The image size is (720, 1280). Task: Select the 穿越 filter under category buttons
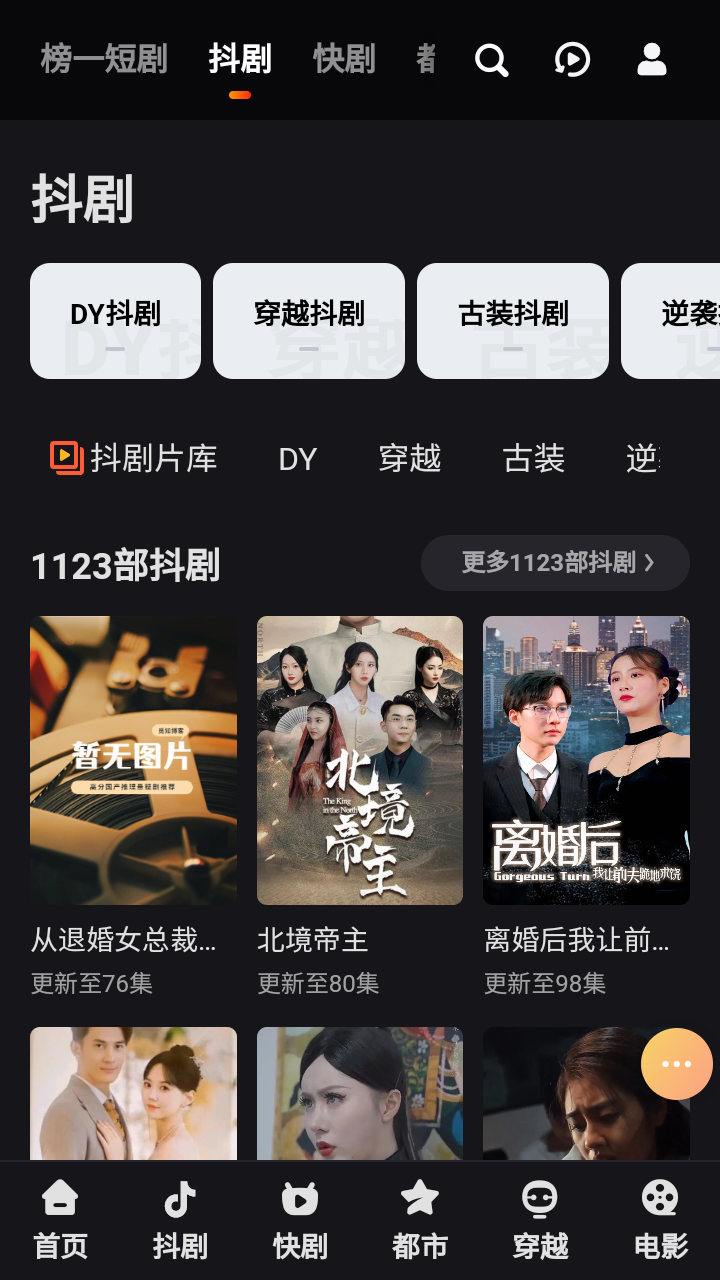pyautogui.click(x=409, y=458)
